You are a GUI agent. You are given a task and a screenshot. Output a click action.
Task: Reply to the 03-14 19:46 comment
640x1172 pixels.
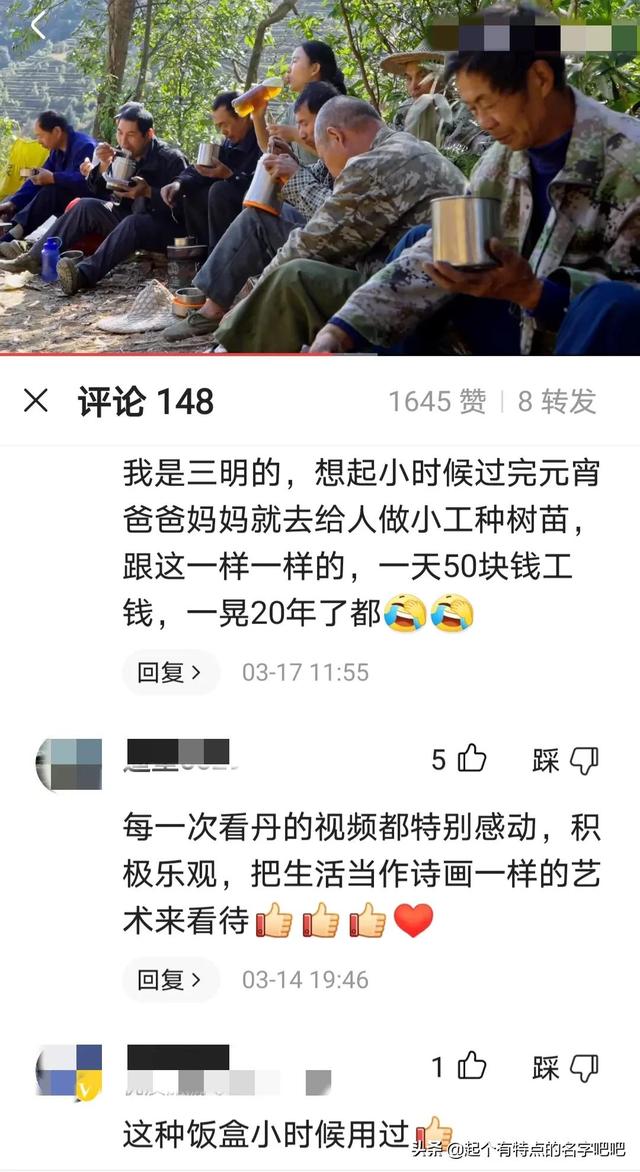(x=170, y=979)
